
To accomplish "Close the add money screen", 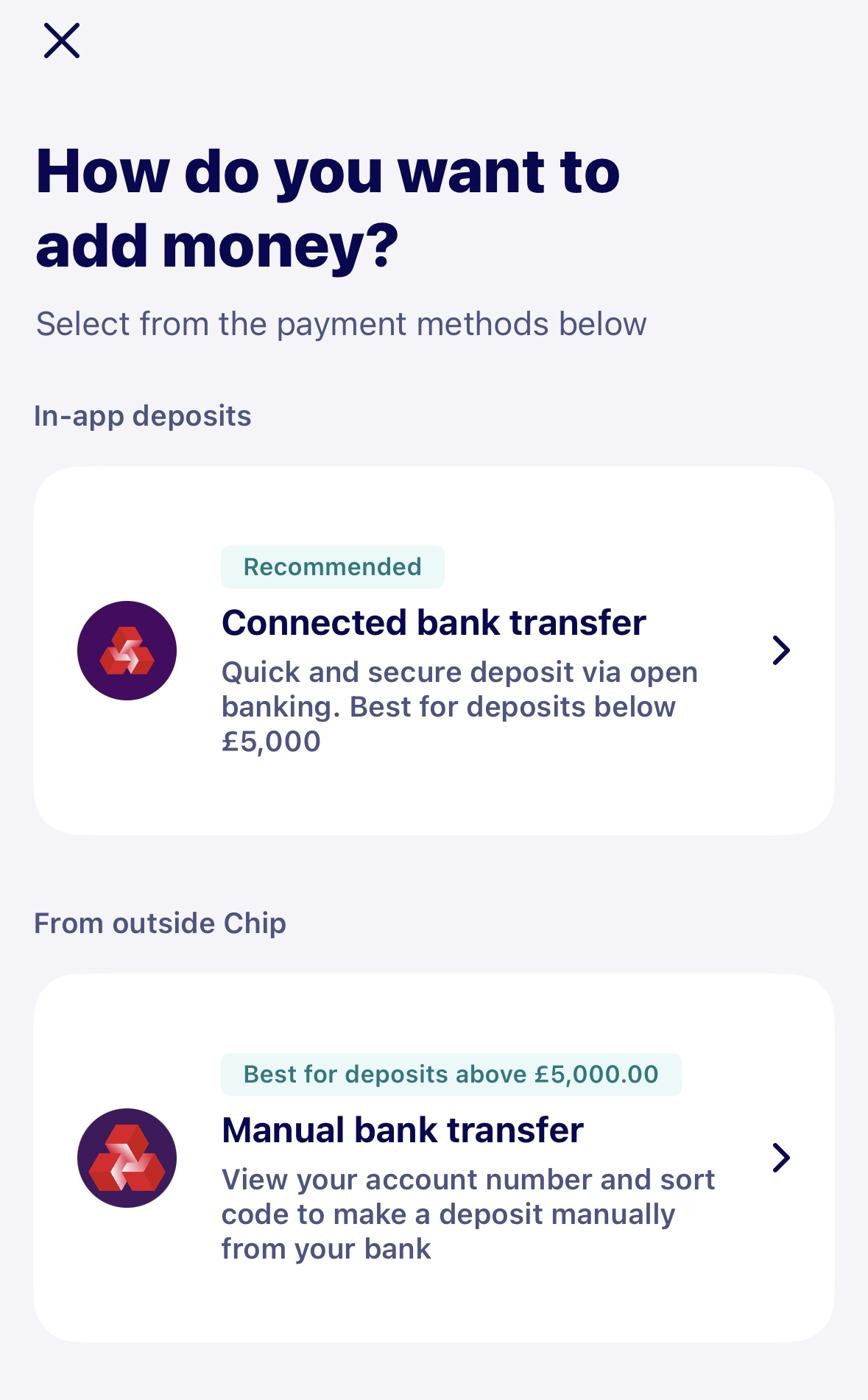I will coord(61,41).
